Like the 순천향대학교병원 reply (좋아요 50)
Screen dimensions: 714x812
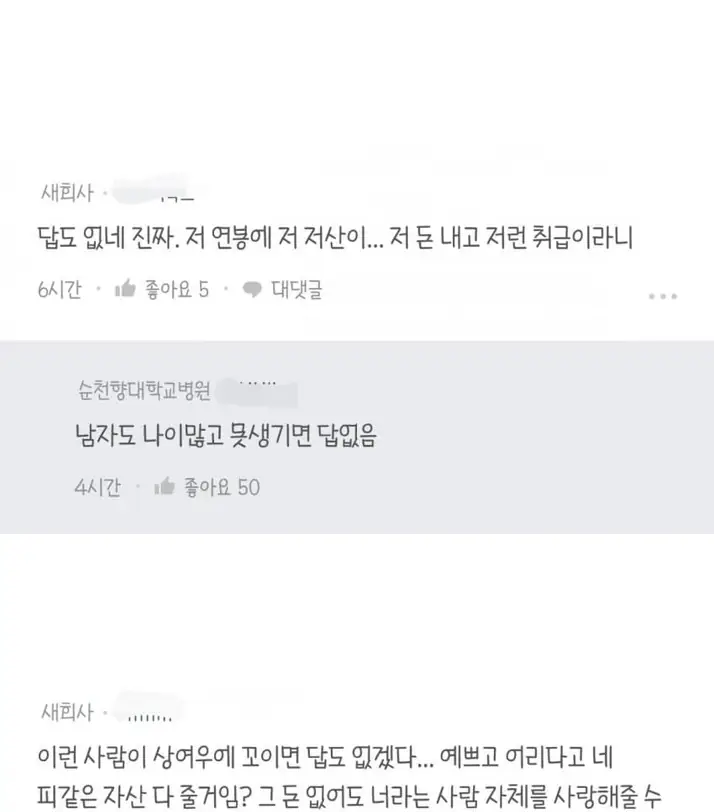[x=207, y=487]
